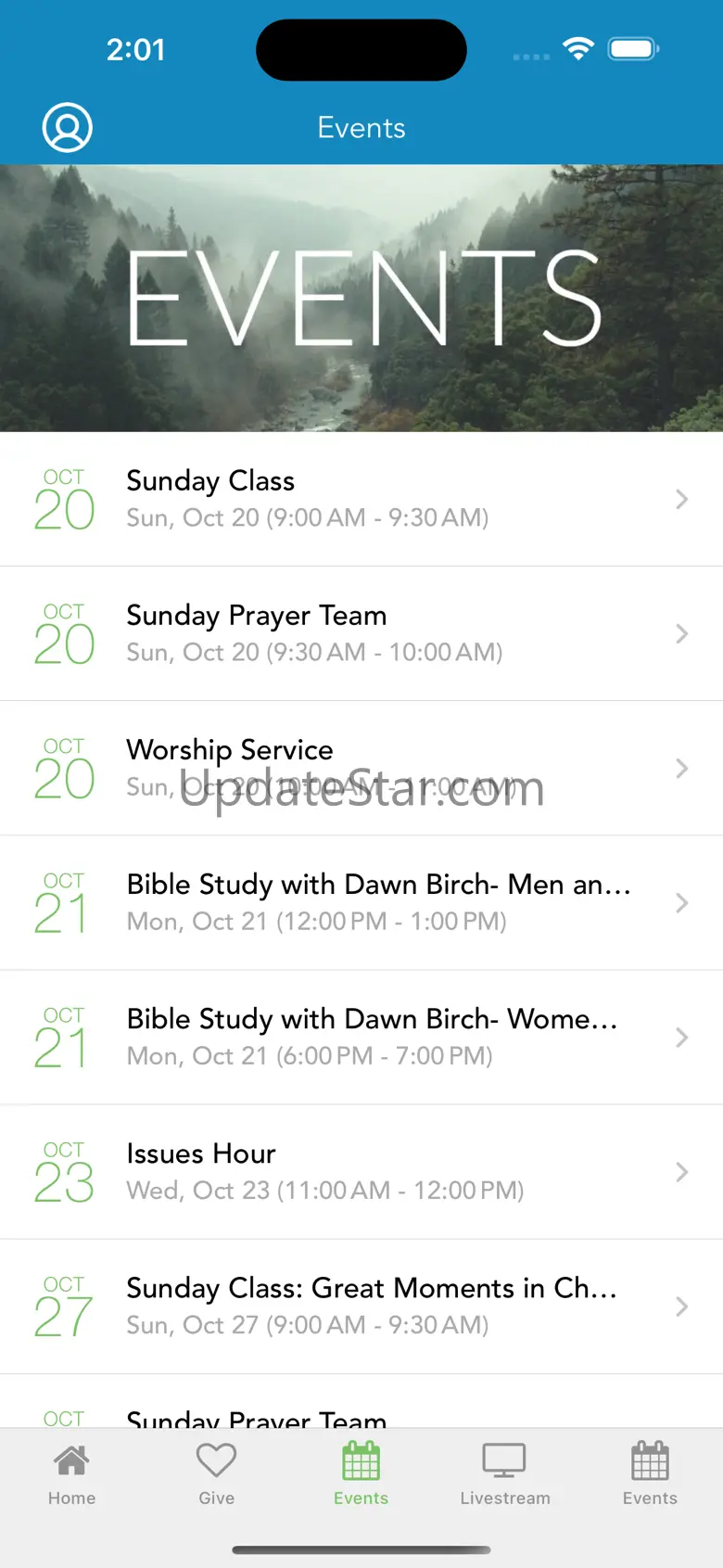The height and width of the screenshot is (1568, 723).
Task: Open Bible Study with Dawn Birch- Women event
Action: point(361,1037)
